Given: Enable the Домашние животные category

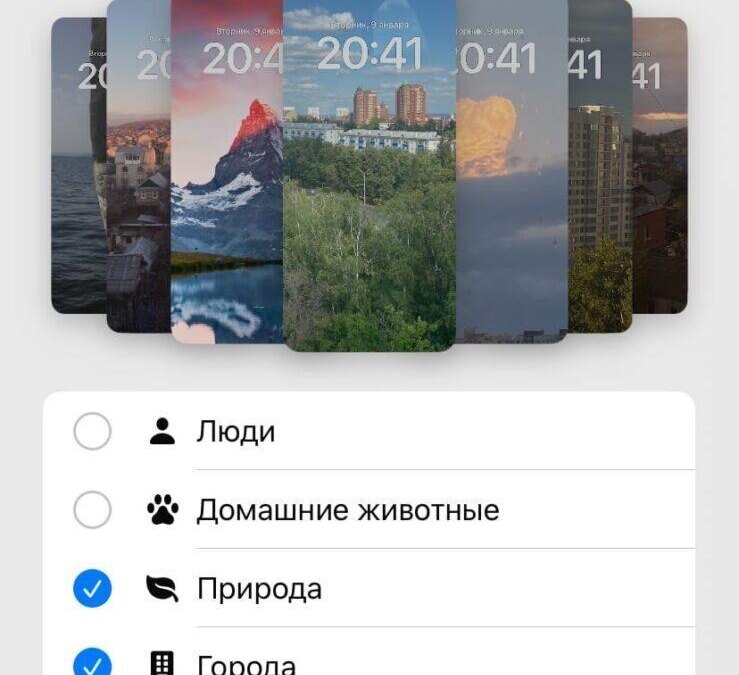Looking at the screenshot, I should 92,511.
